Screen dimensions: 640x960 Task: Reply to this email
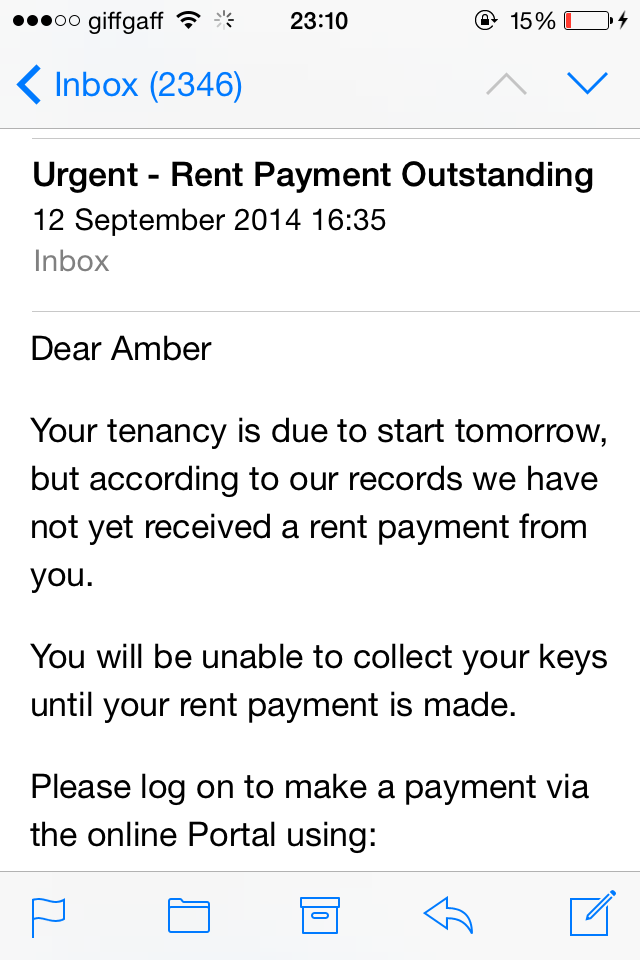[x=447, y=915]
